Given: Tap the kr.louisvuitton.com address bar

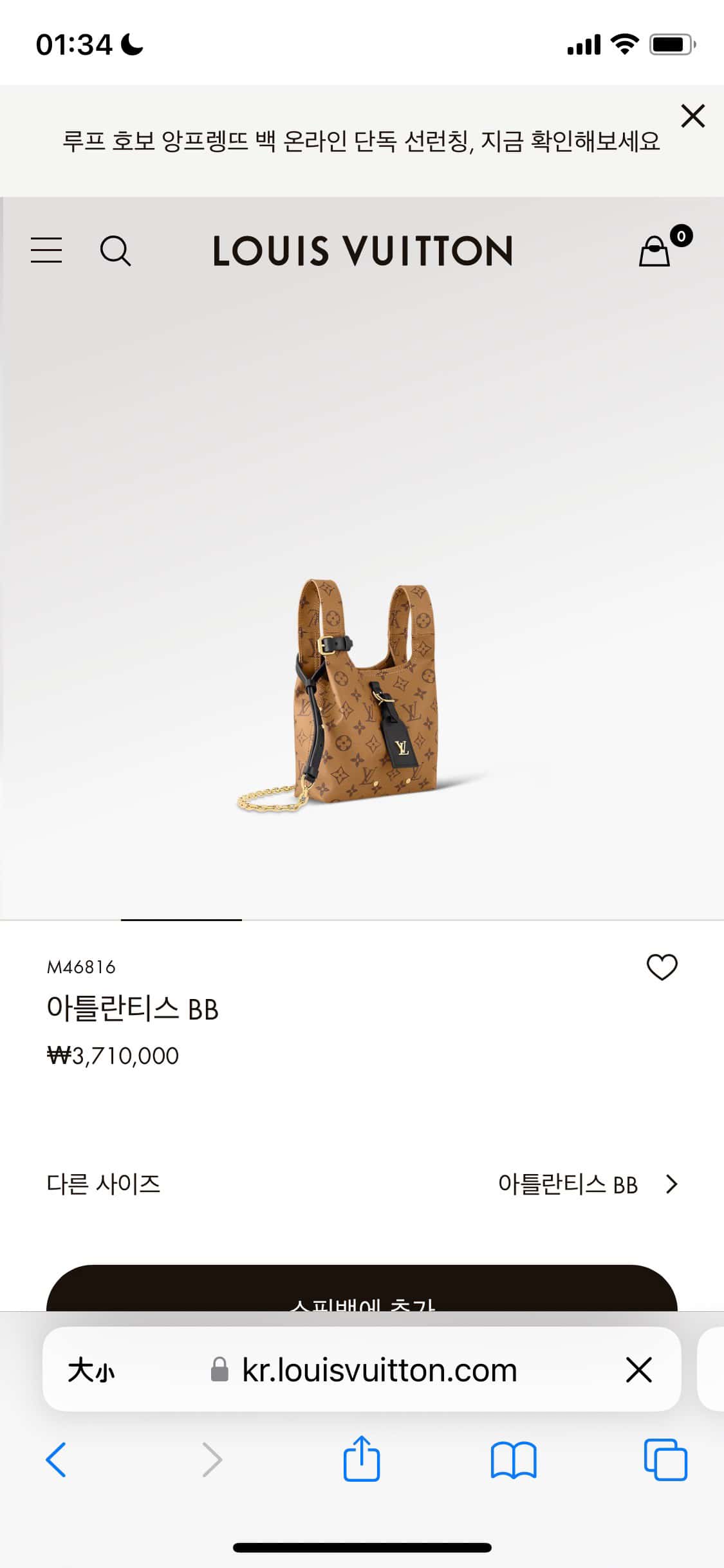Looking at the screenshot, I should (378, 1370).
